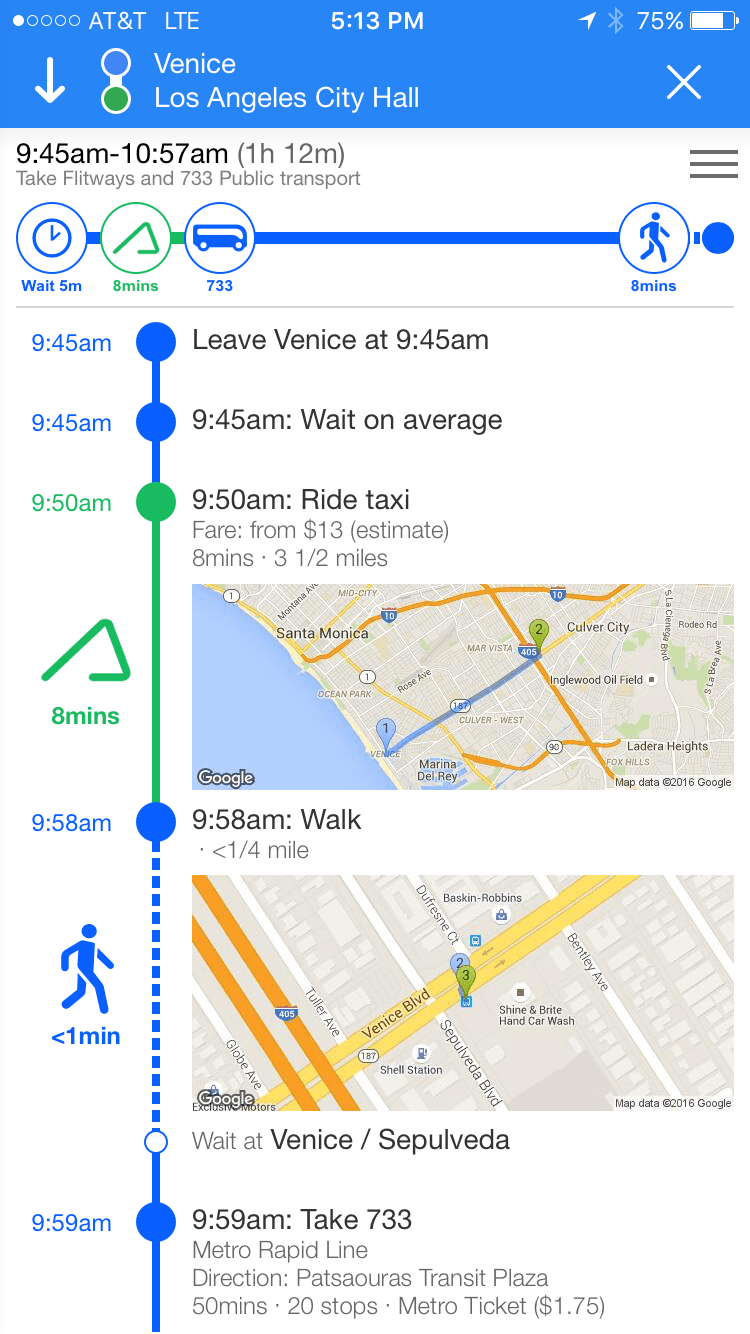Select the 733 bus step icon
750x1334 pixels.
tap(219, 238)
